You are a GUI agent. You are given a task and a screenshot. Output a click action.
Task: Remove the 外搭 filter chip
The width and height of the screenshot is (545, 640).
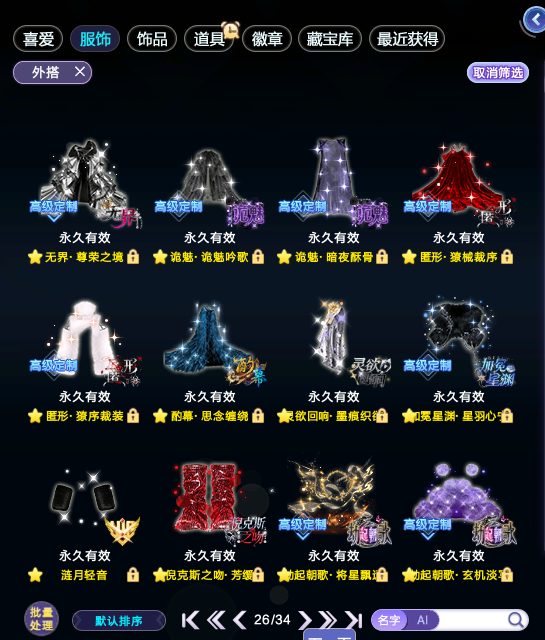coord(80,72)
